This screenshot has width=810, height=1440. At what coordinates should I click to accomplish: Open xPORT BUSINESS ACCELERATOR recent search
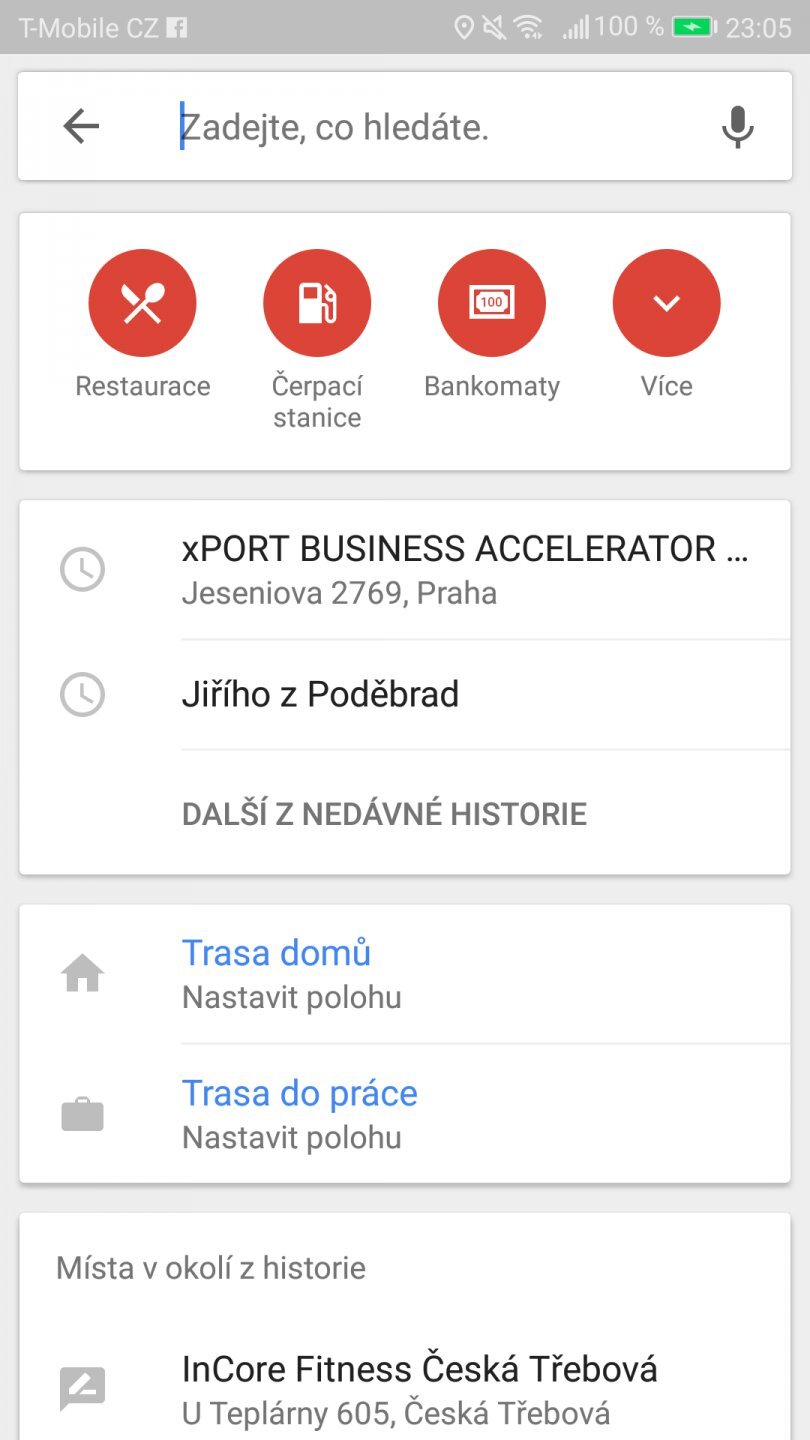tap(464, 569)
